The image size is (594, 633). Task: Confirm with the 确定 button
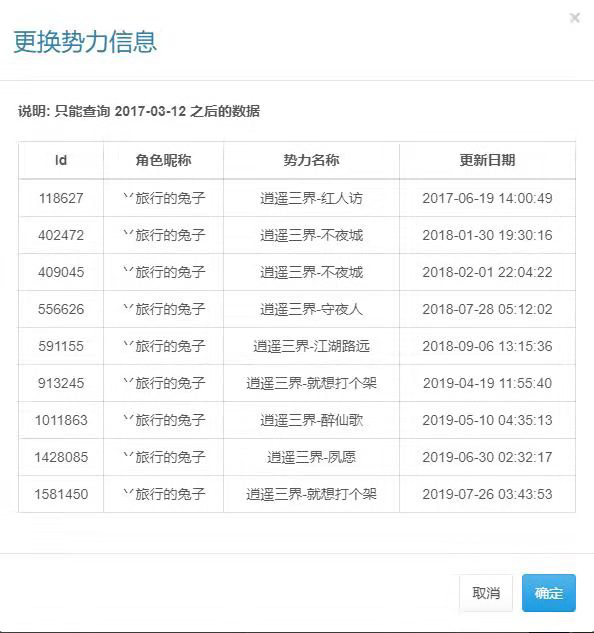[x=549, y=593]
